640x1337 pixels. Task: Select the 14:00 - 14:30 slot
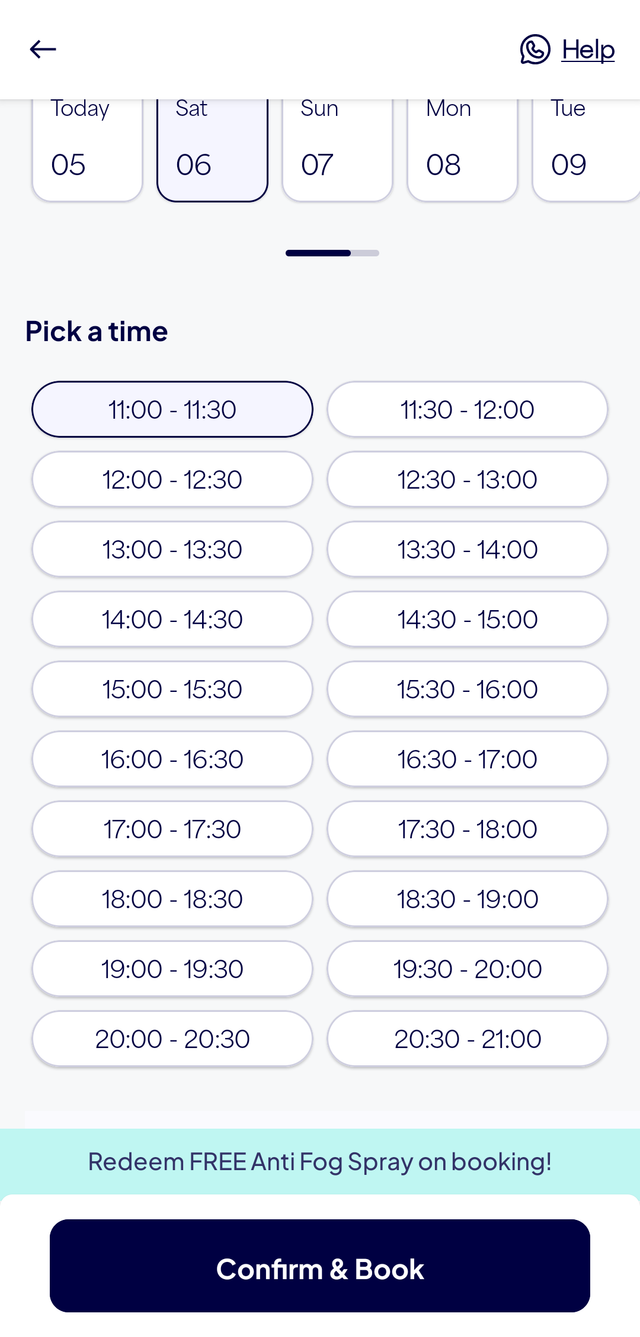(172, 619)
